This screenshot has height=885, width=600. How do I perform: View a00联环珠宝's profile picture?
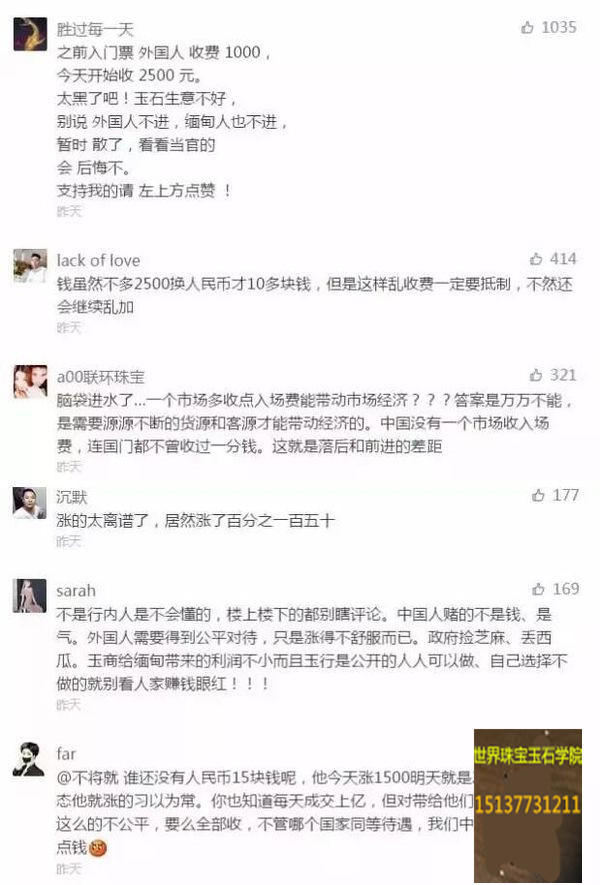coord(29,382)
